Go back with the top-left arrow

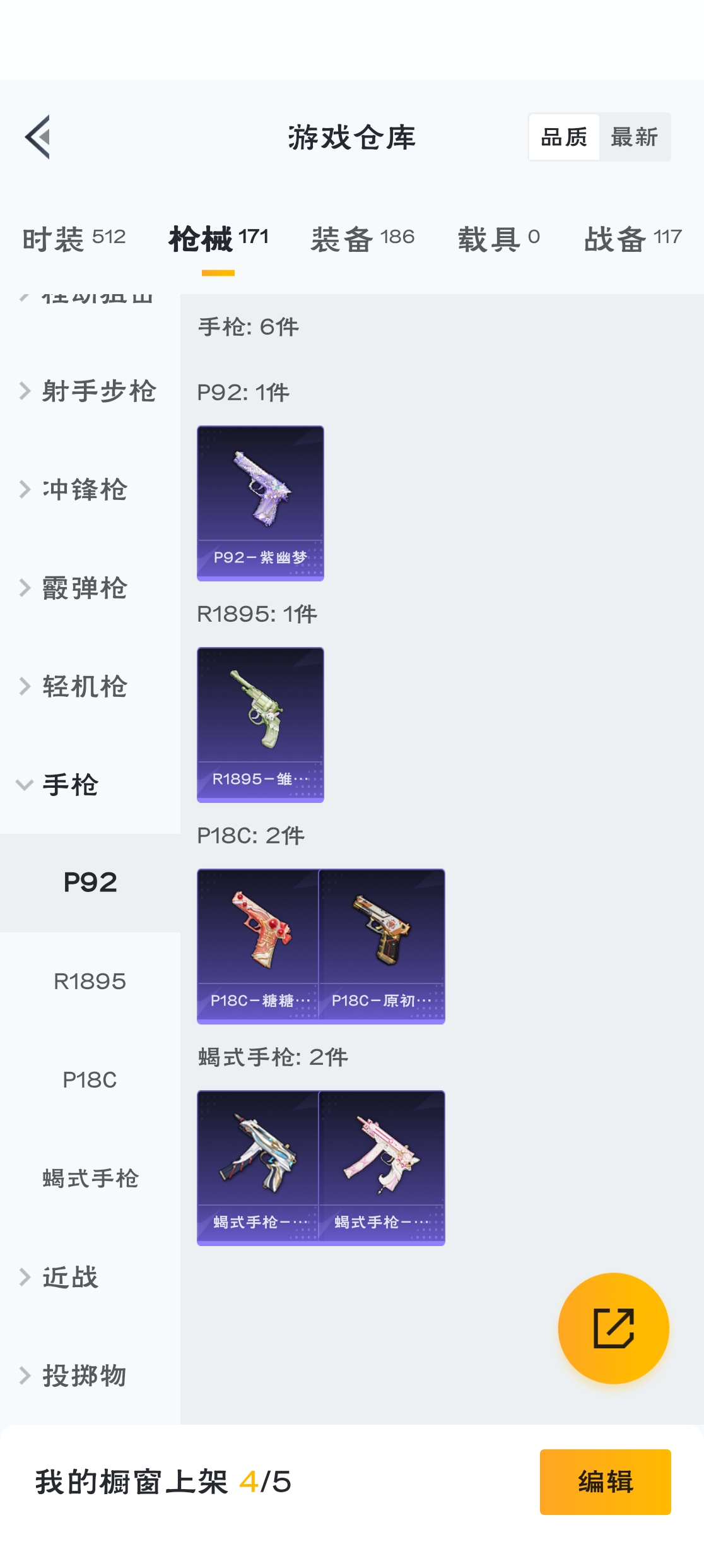[x=38, y=137]
